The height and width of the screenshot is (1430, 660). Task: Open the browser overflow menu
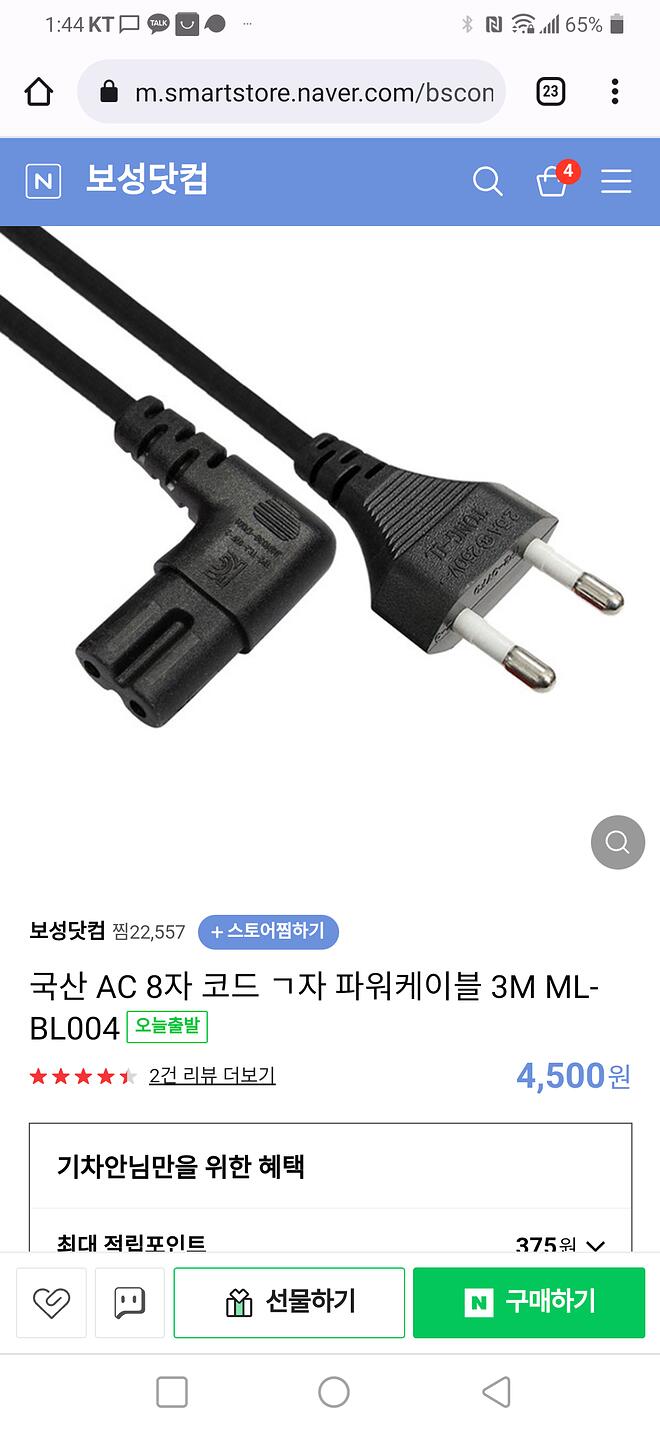coord(614,93)
